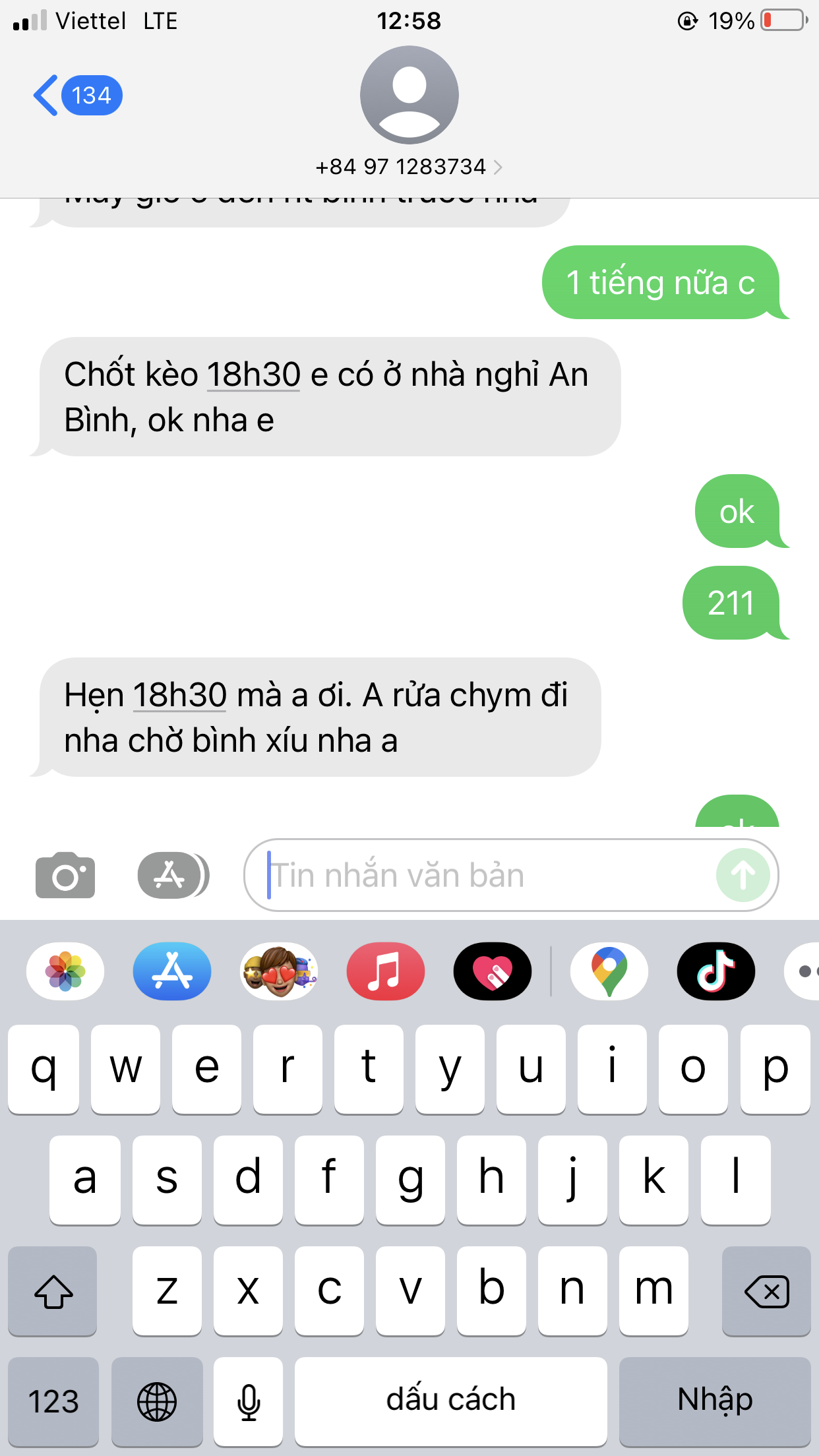Screen dimensions: 819x1456
Task: Open Memoji stickers
Action: (x=279, y=971)
